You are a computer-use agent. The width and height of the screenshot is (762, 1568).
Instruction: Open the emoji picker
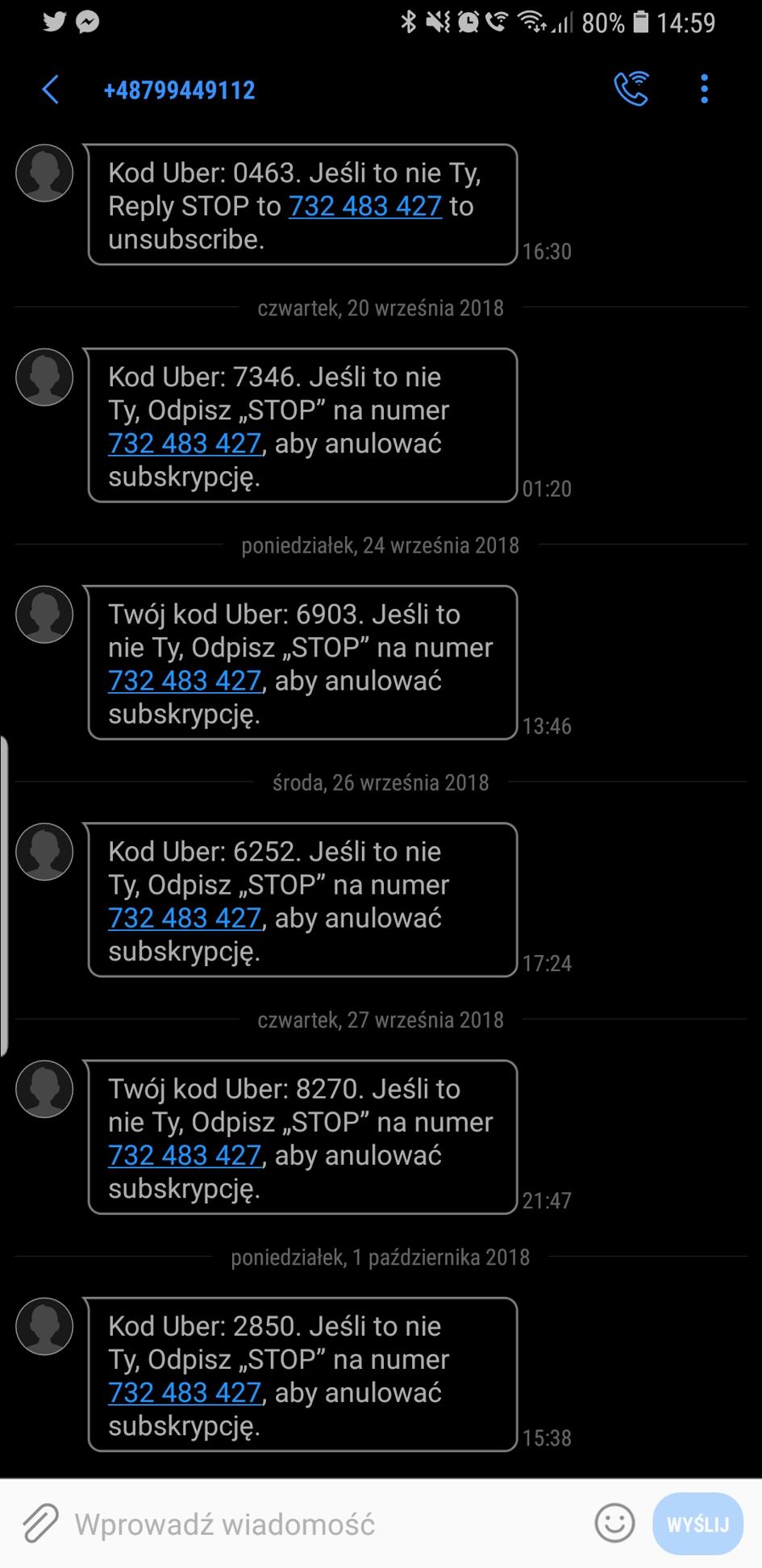click(x=614, y=1524)
